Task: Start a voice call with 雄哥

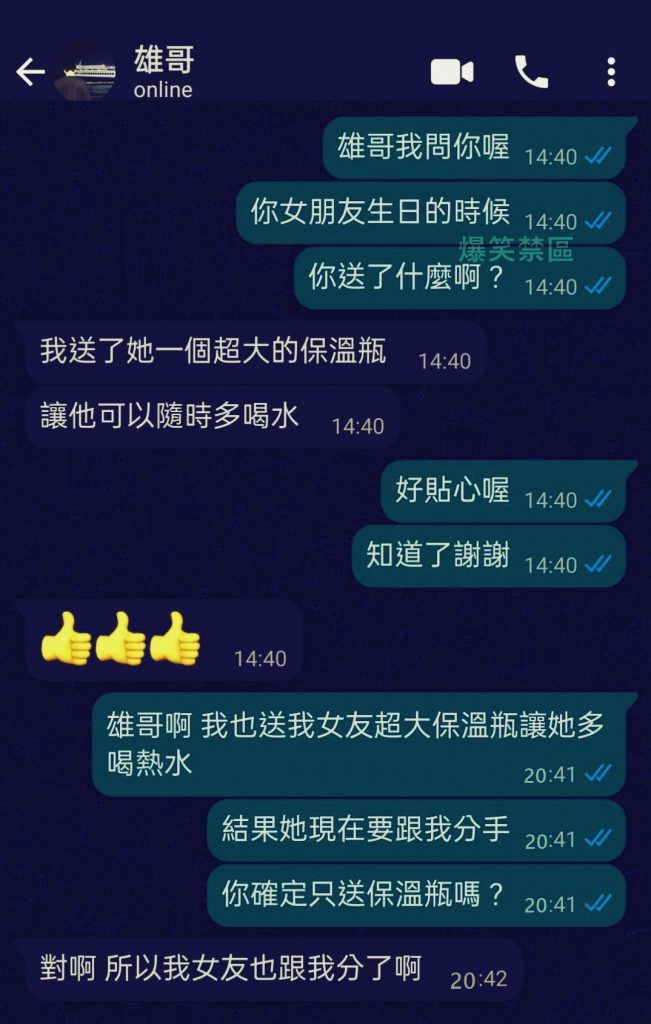Action: pyautogui.click(x=531, y=72)
